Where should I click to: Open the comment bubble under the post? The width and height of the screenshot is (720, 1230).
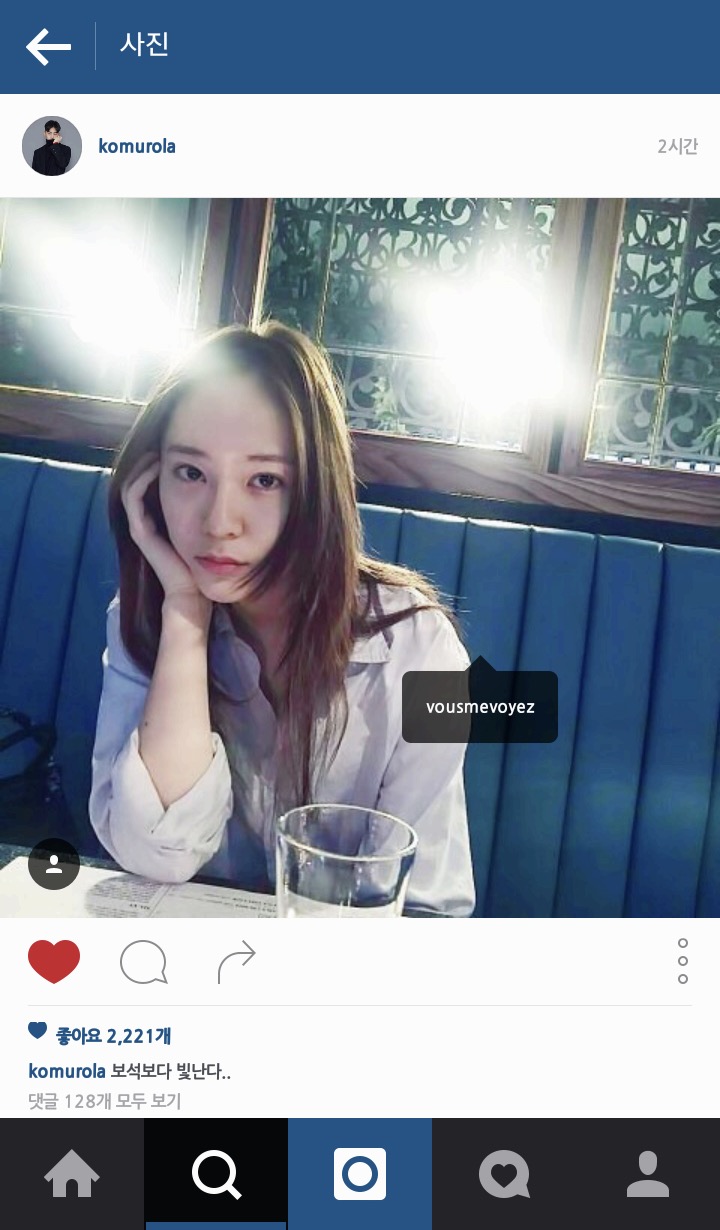click(x=143, y=962)
